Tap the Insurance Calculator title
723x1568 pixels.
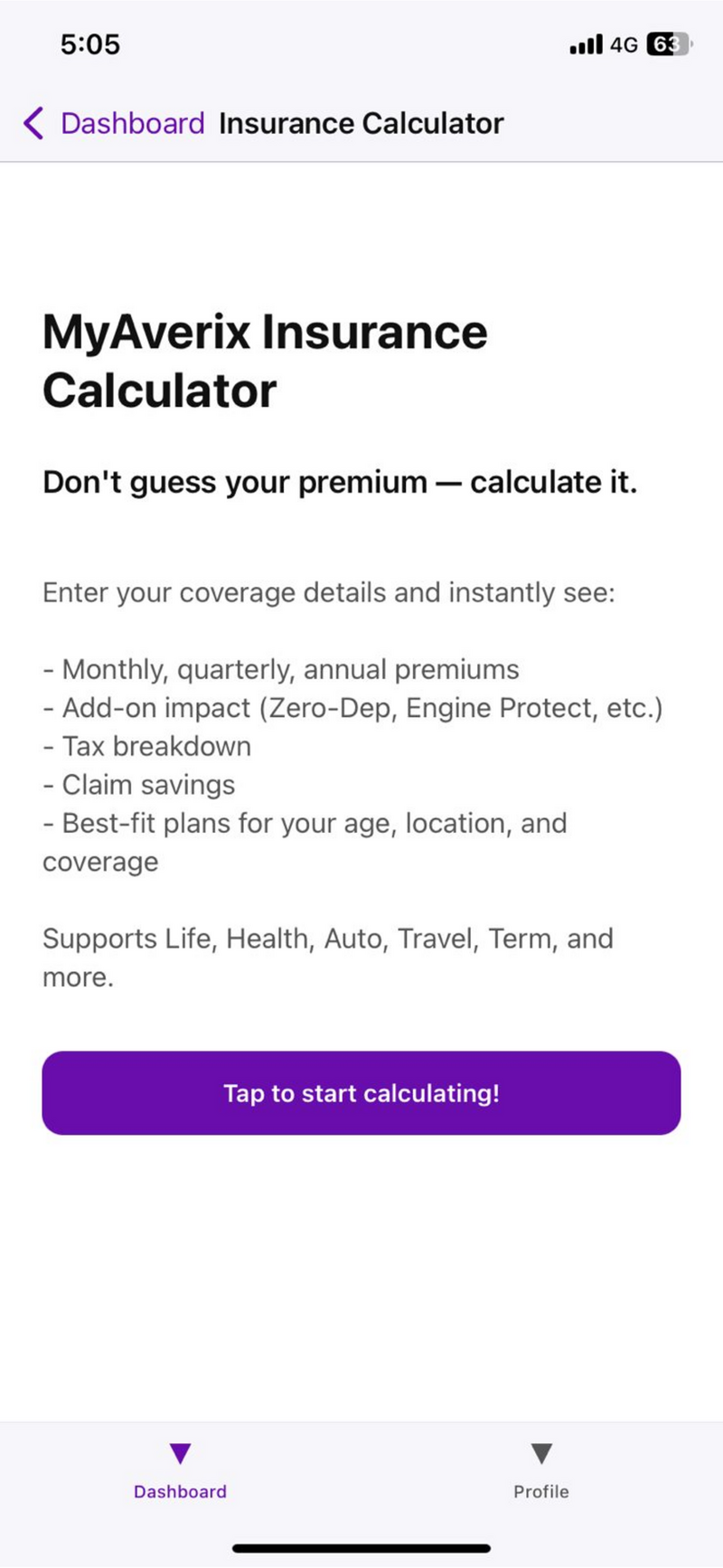pyautogui.click(x=360, y=123)
